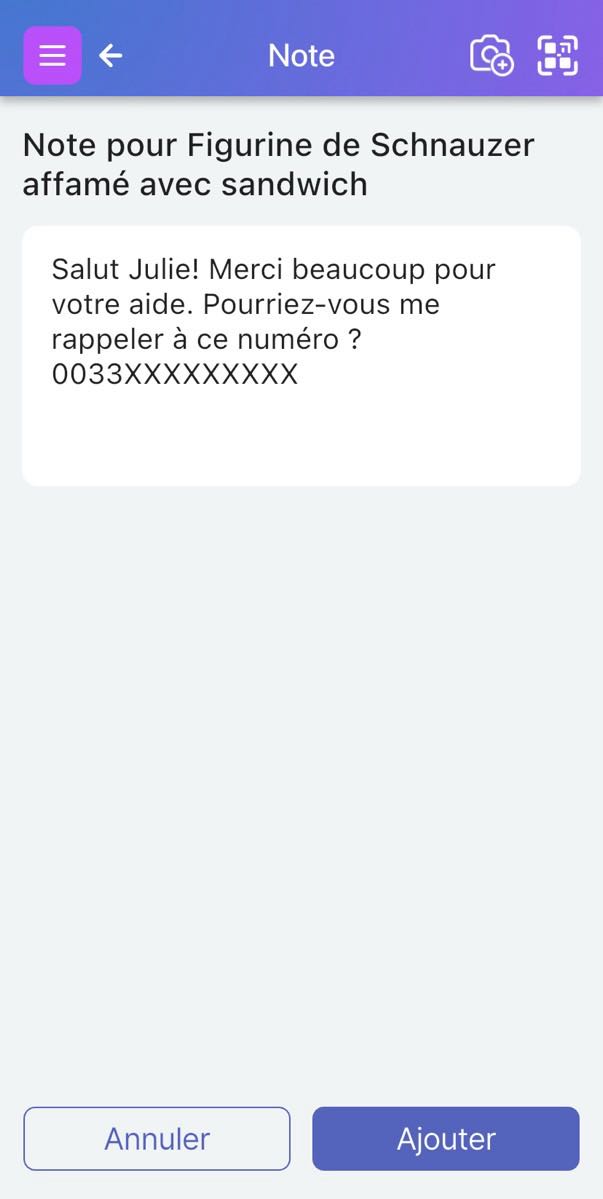Open the hamburger drawer menu
Viewport: 603px width, 1199px height.
coord(52,56)
